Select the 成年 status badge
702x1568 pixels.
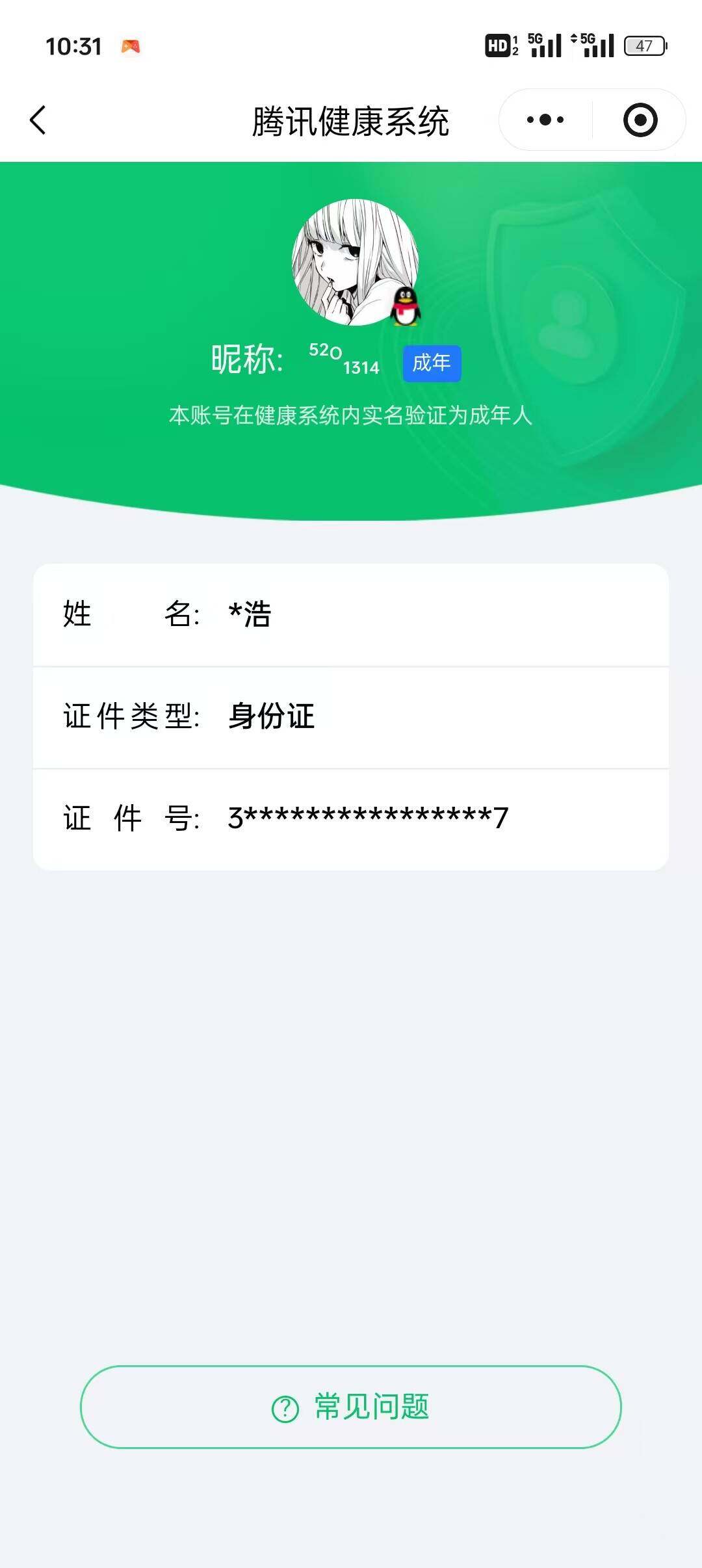(432, 364)
